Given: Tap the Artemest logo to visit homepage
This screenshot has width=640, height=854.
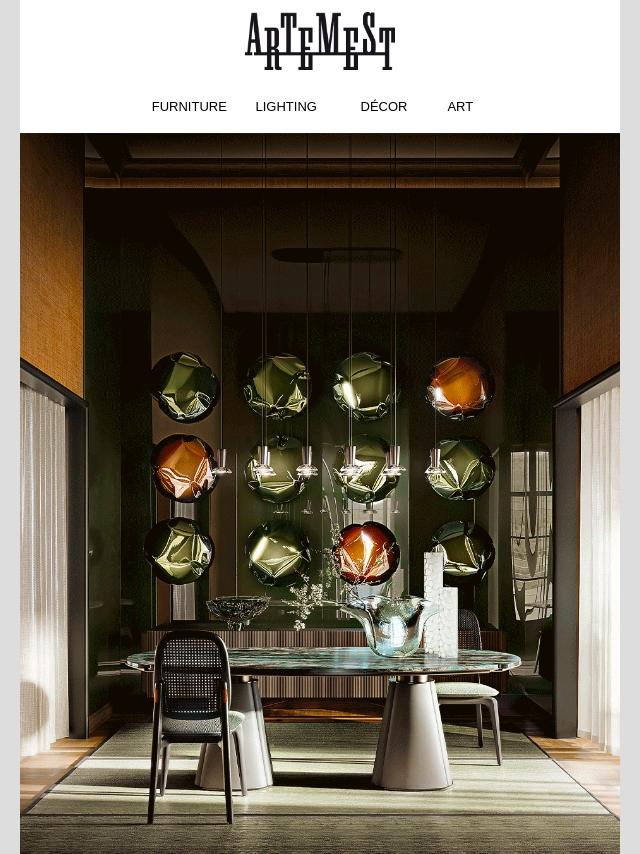Looking at the screenshot, I should pyautogui.click(x=320, y=42).
